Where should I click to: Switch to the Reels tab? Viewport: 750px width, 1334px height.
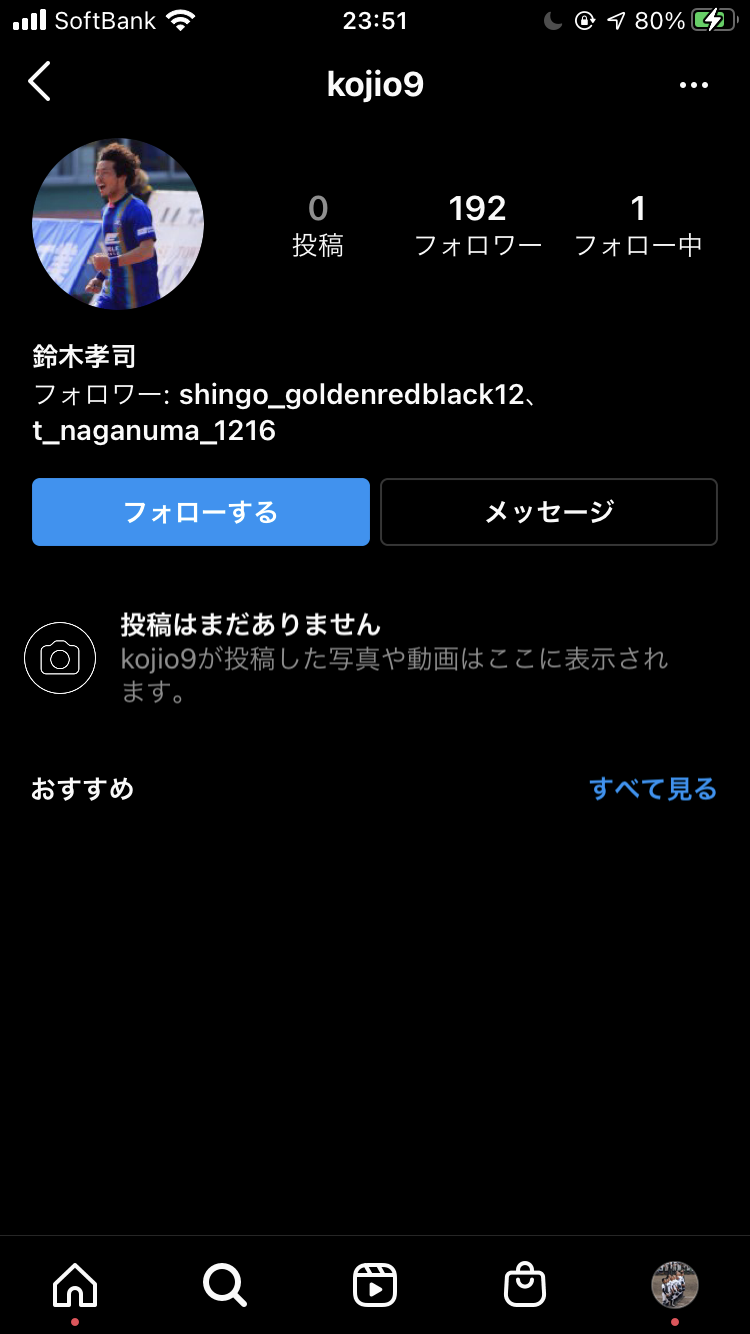pos(375,1284)
